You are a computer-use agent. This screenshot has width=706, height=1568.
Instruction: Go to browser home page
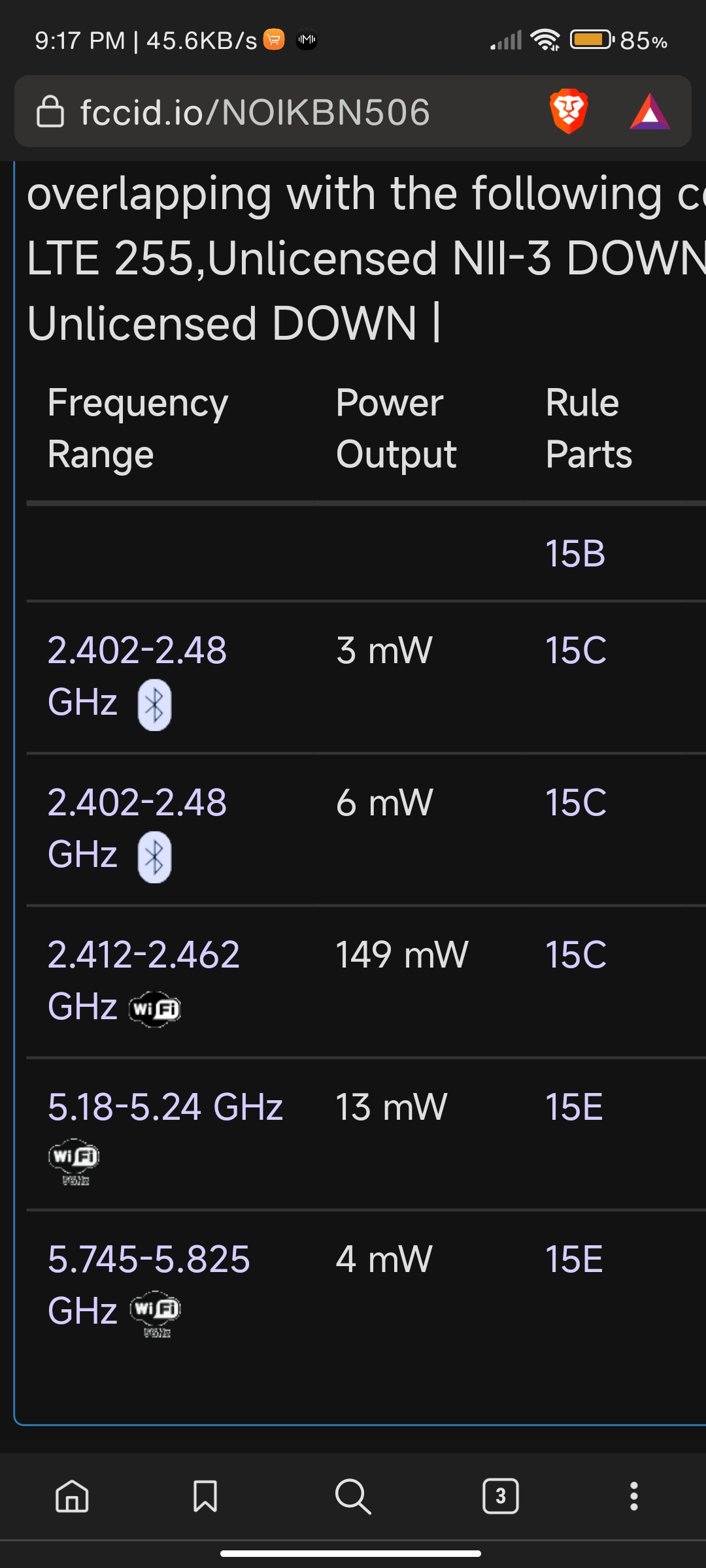[x=72, y=1495]
